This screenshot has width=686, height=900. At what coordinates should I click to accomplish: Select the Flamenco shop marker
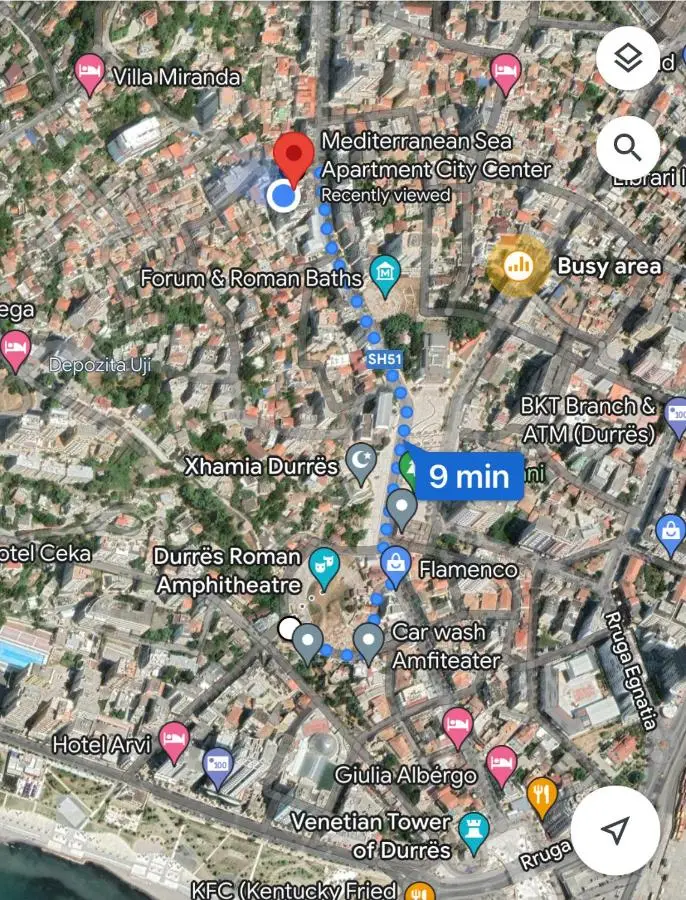(x=396, y=567)
